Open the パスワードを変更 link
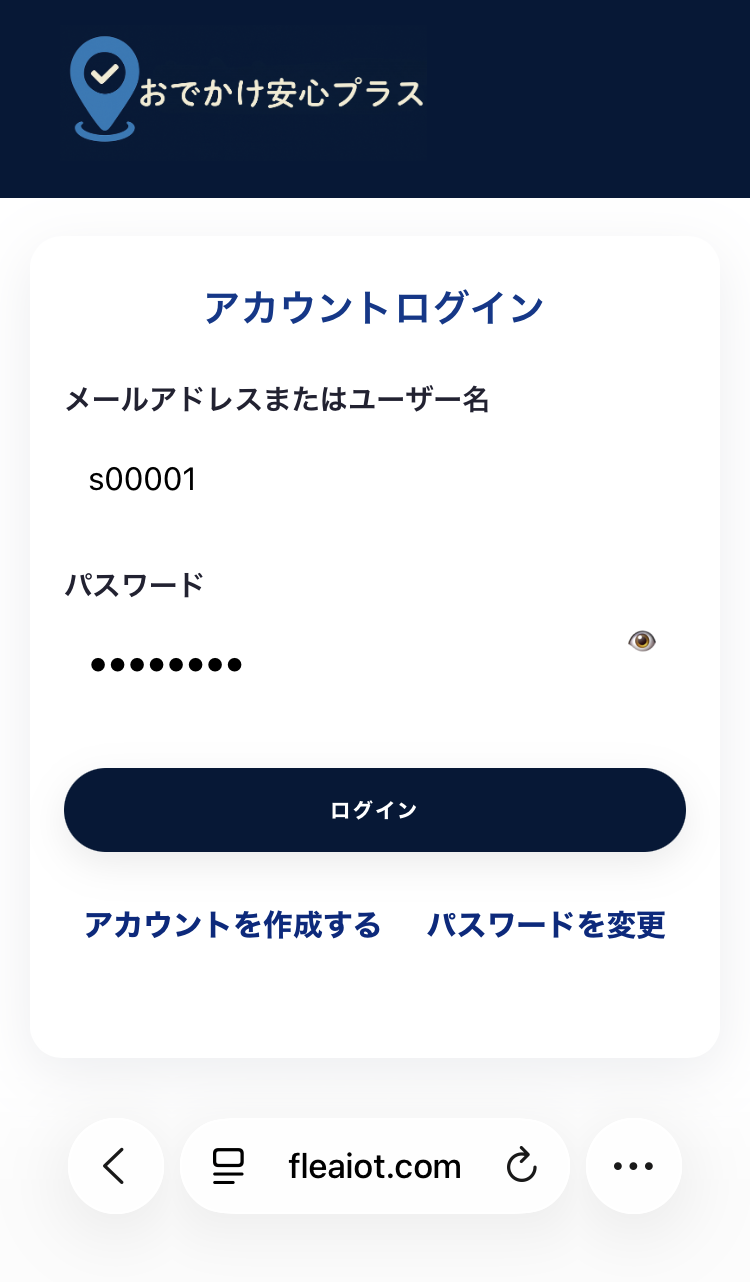This screenshot has width=750, height=1282. click(546, 925)
